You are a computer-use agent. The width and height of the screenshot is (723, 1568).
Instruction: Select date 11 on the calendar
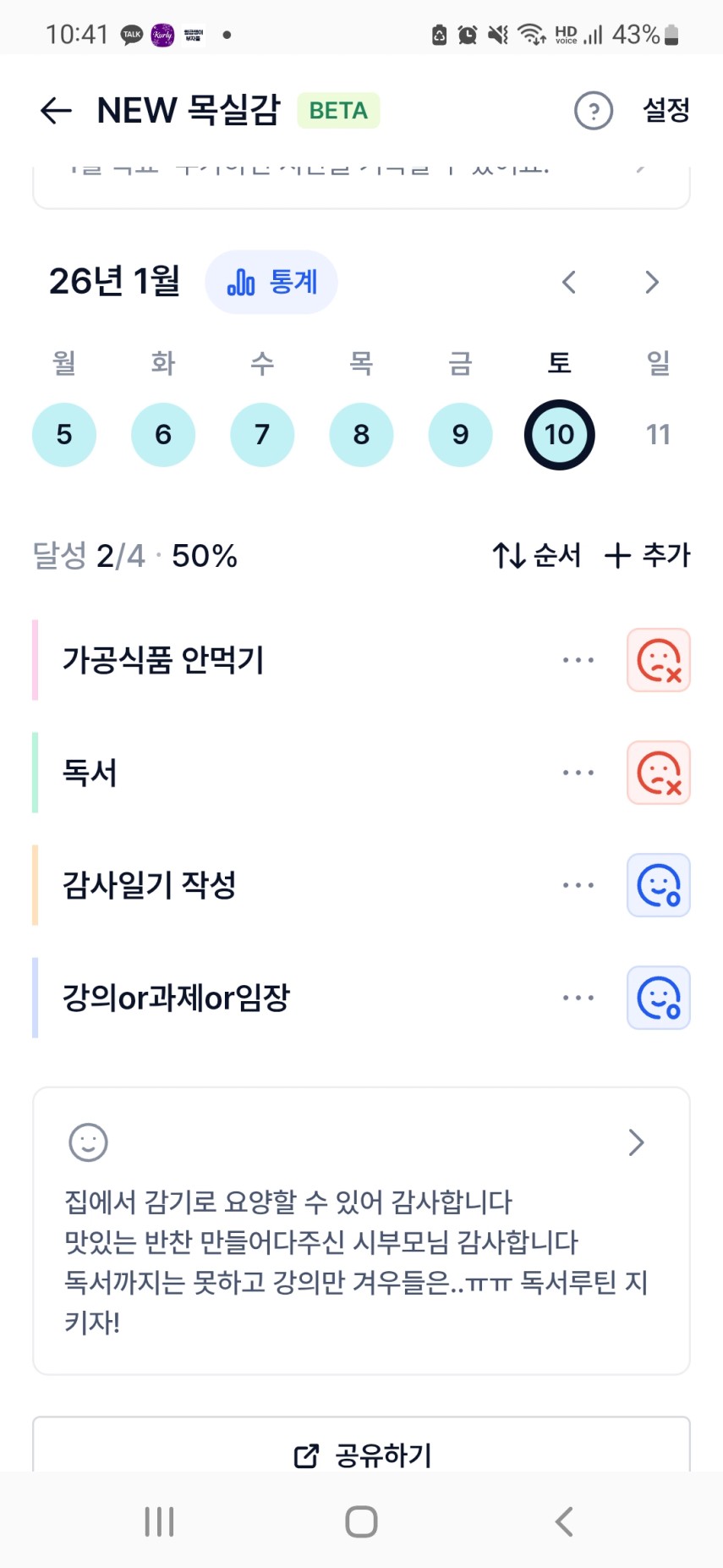[658, 435]
